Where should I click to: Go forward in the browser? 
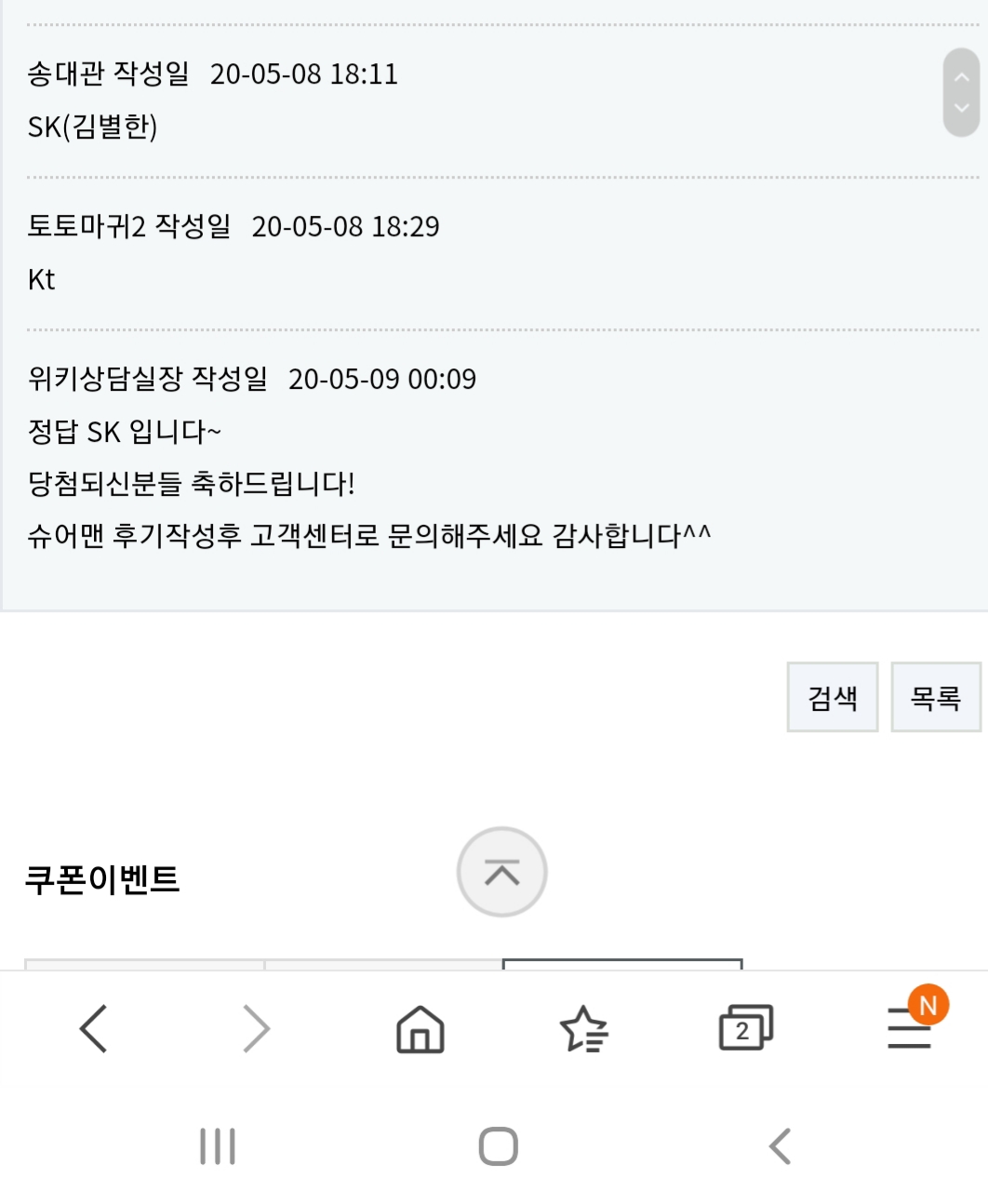tap(256, 1028)
